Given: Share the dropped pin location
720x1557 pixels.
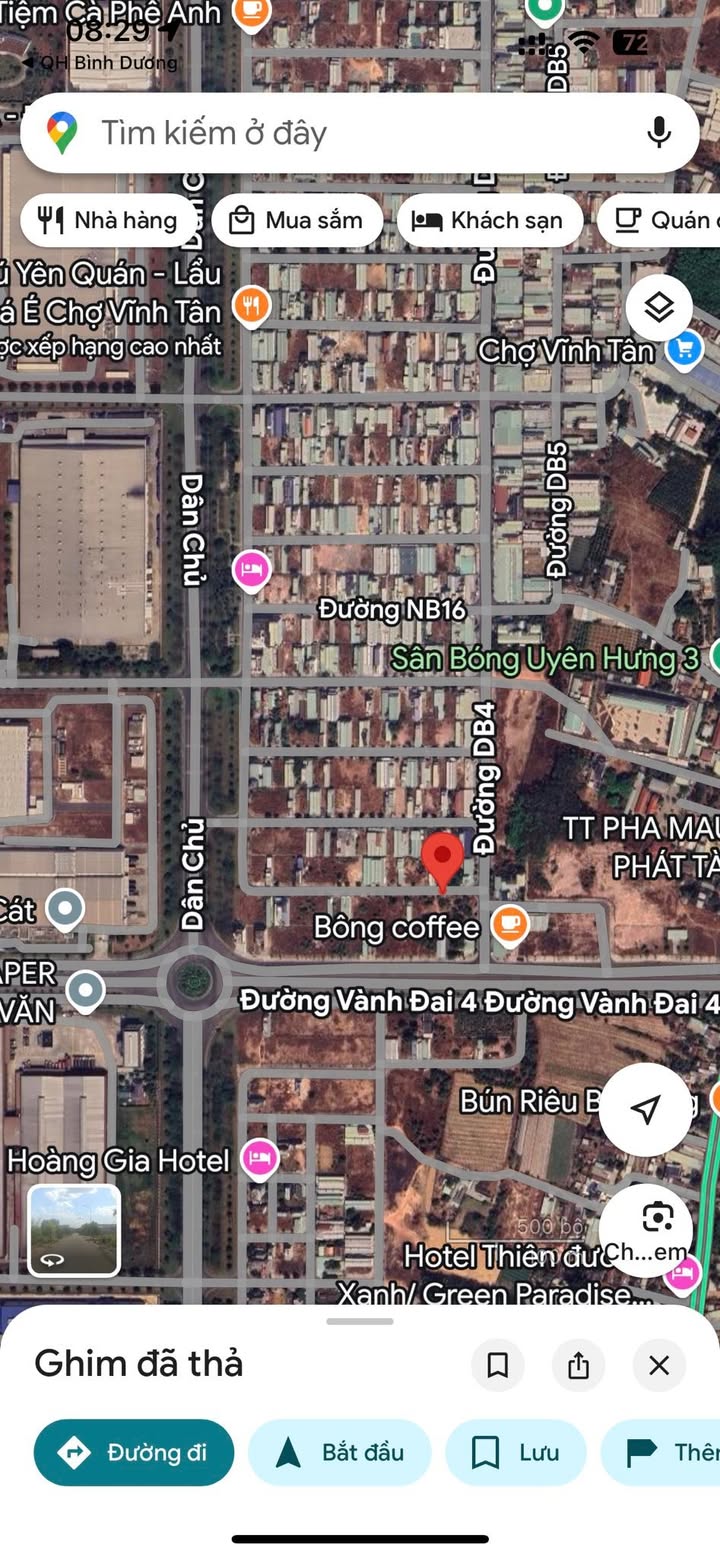Looking at the screenshot, I should pyautogui.click(x=578, y=1365).
